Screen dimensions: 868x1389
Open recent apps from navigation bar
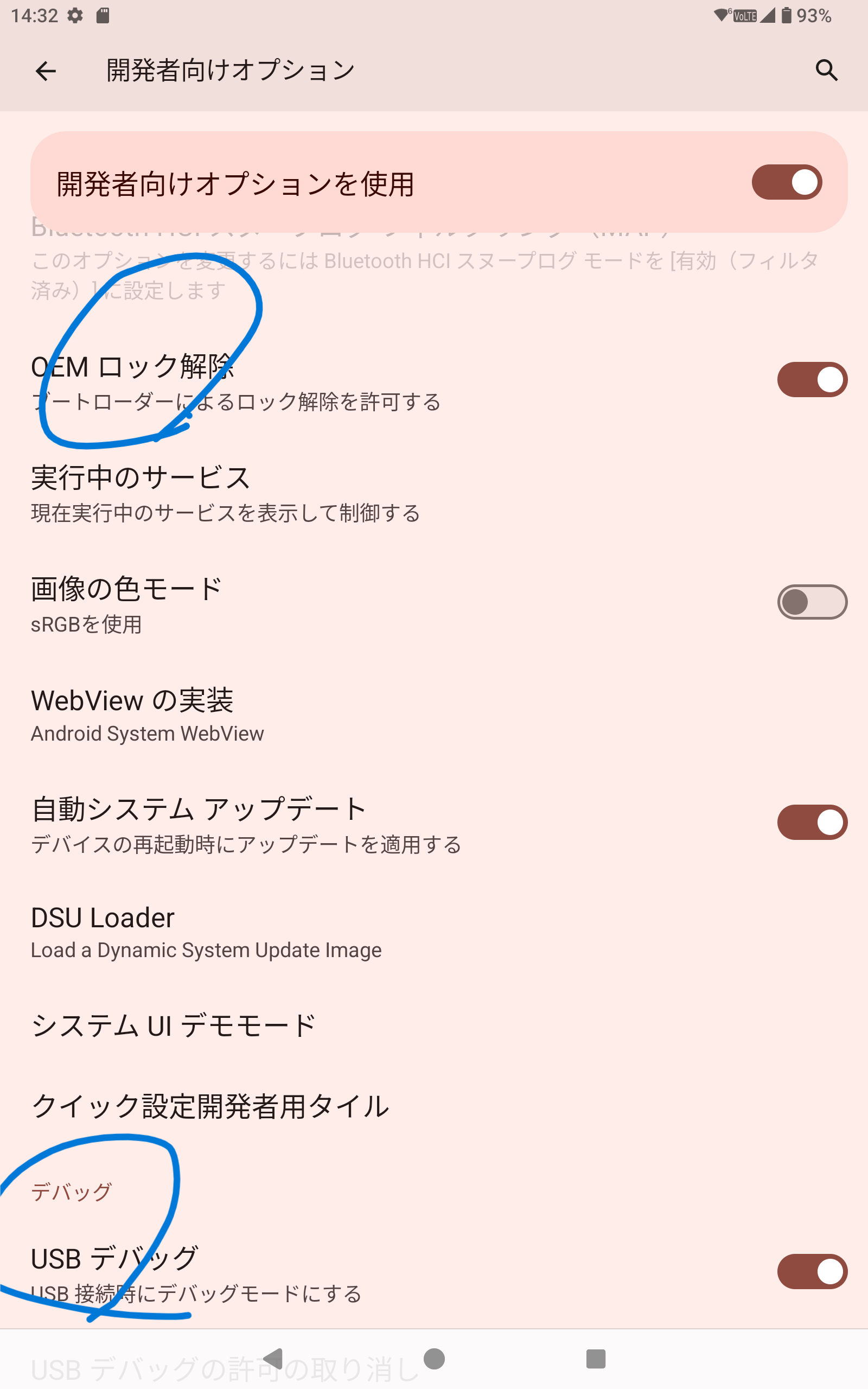(x=596, y=1359)
